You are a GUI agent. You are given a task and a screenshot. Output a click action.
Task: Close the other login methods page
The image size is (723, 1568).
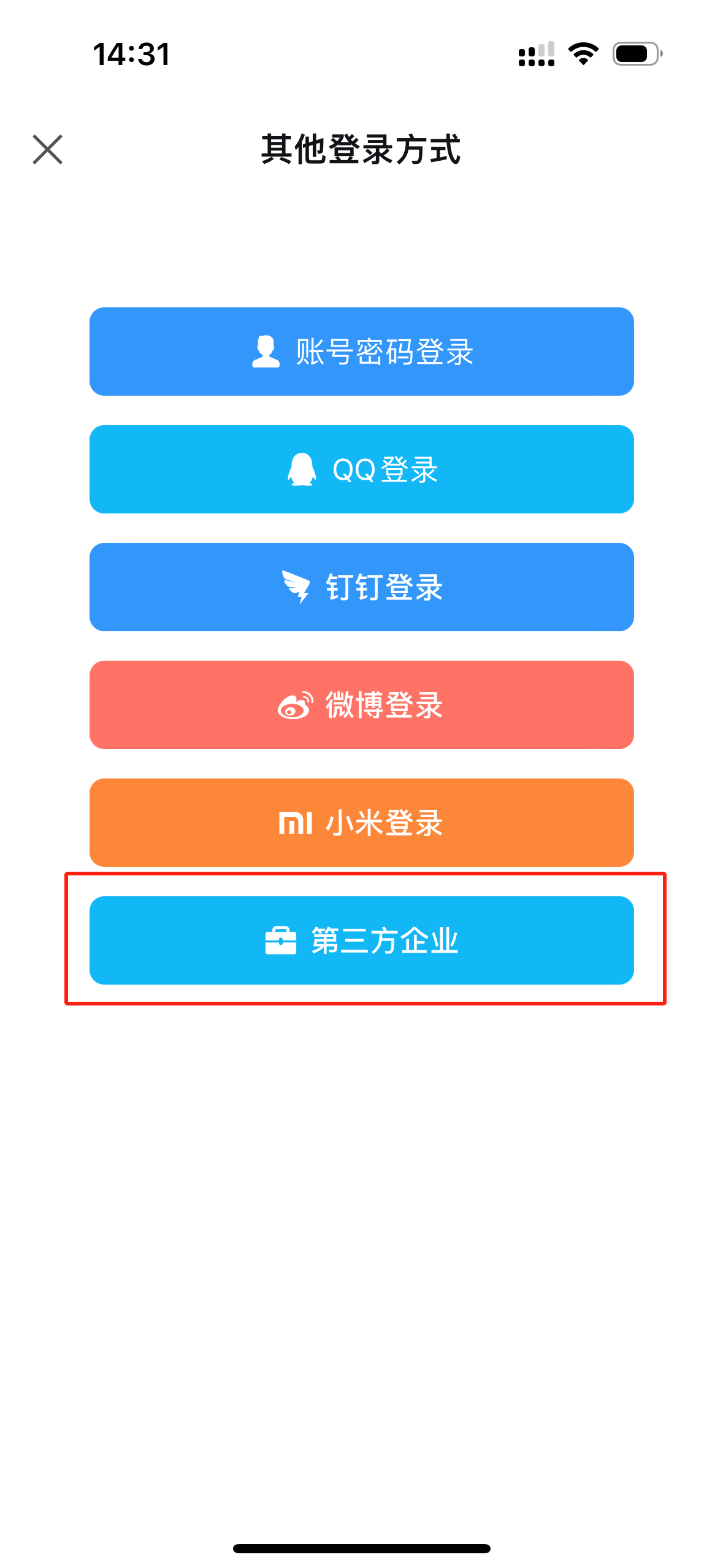tap(47, 150)
